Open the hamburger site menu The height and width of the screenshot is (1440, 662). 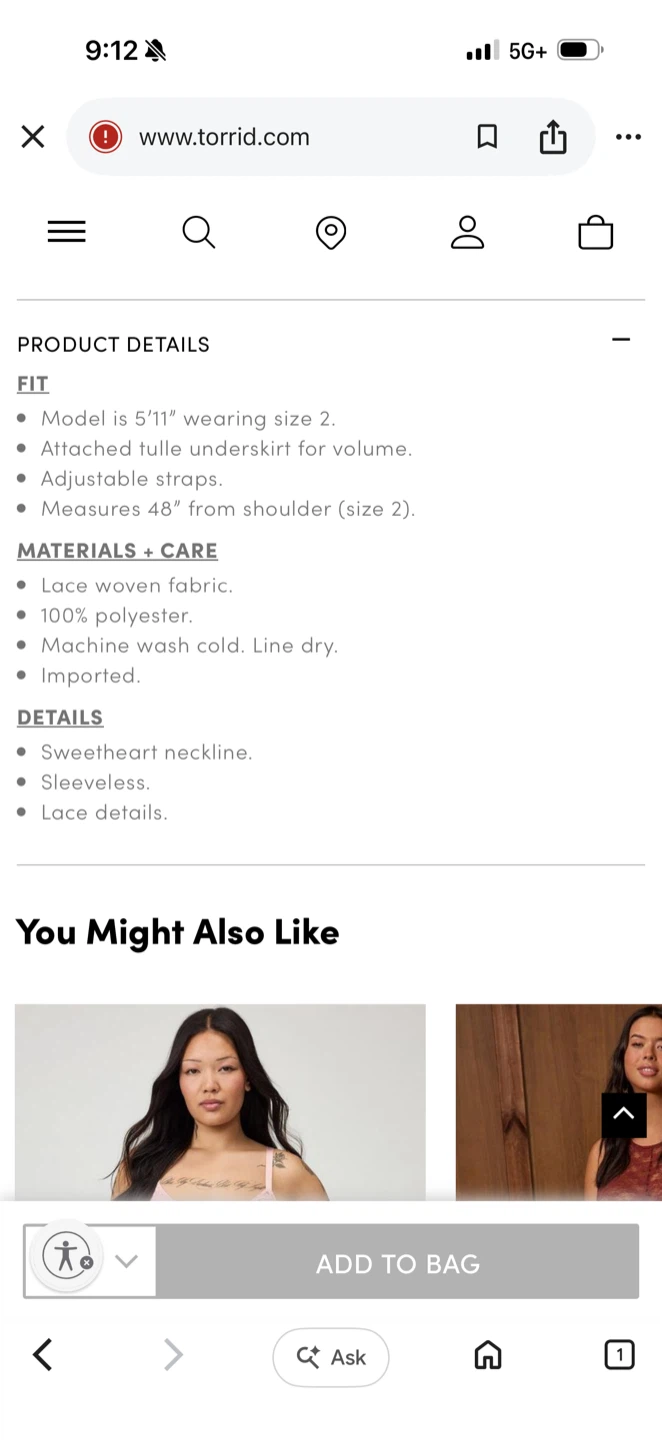[67, 232]
